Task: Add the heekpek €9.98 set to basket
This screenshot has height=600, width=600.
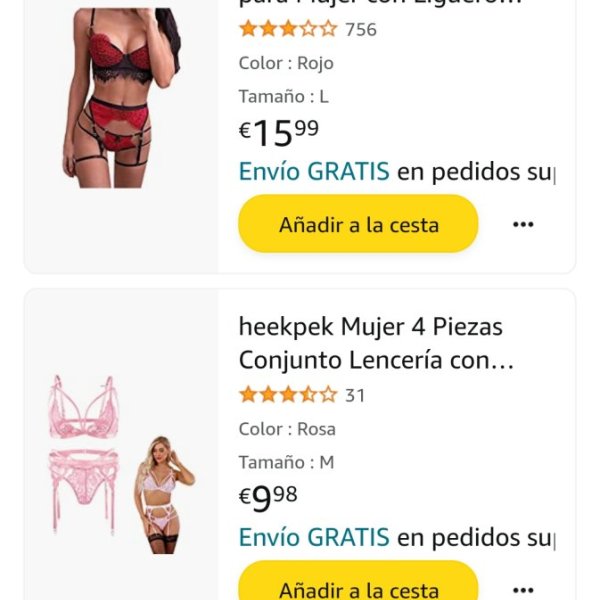Action: (358, 580)
